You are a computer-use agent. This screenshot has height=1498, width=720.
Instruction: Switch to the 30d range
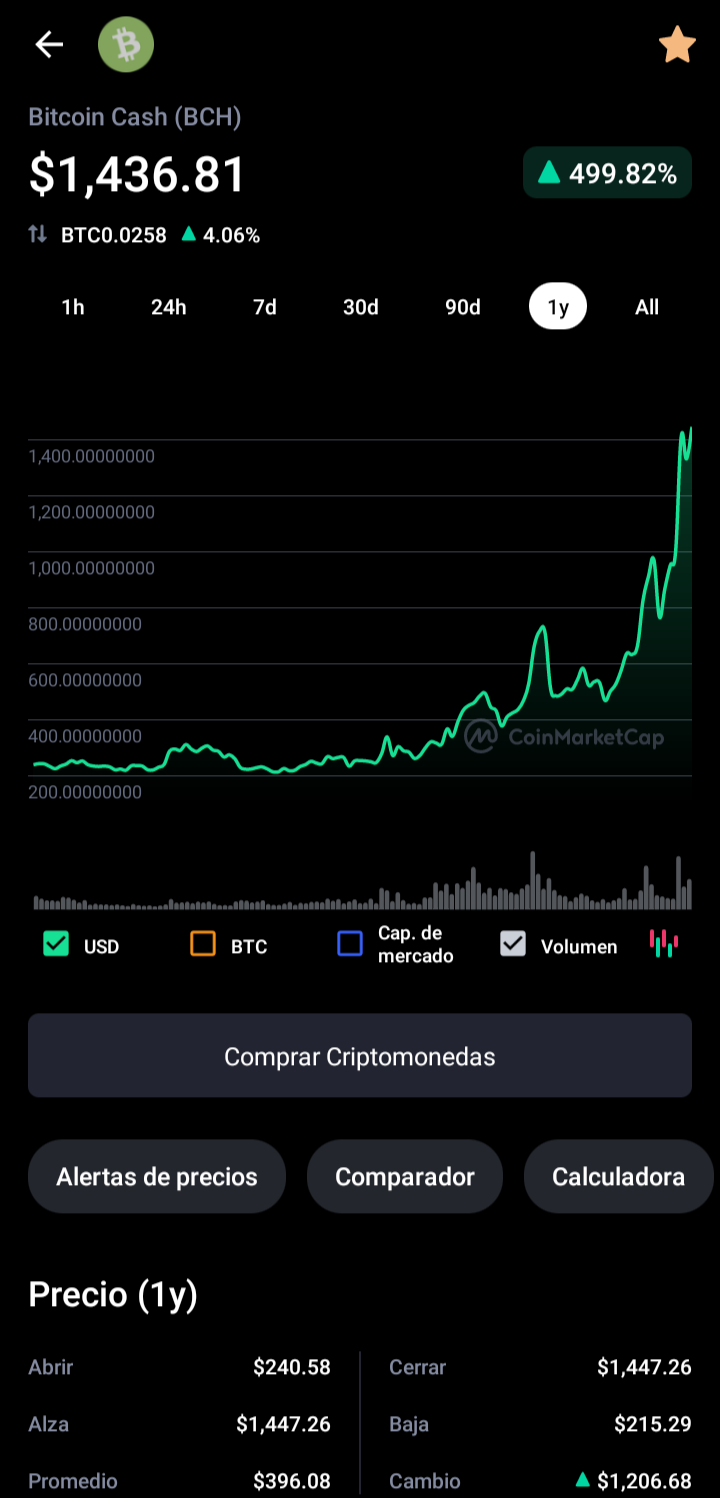pyautogui.click(x=361, y=307)
